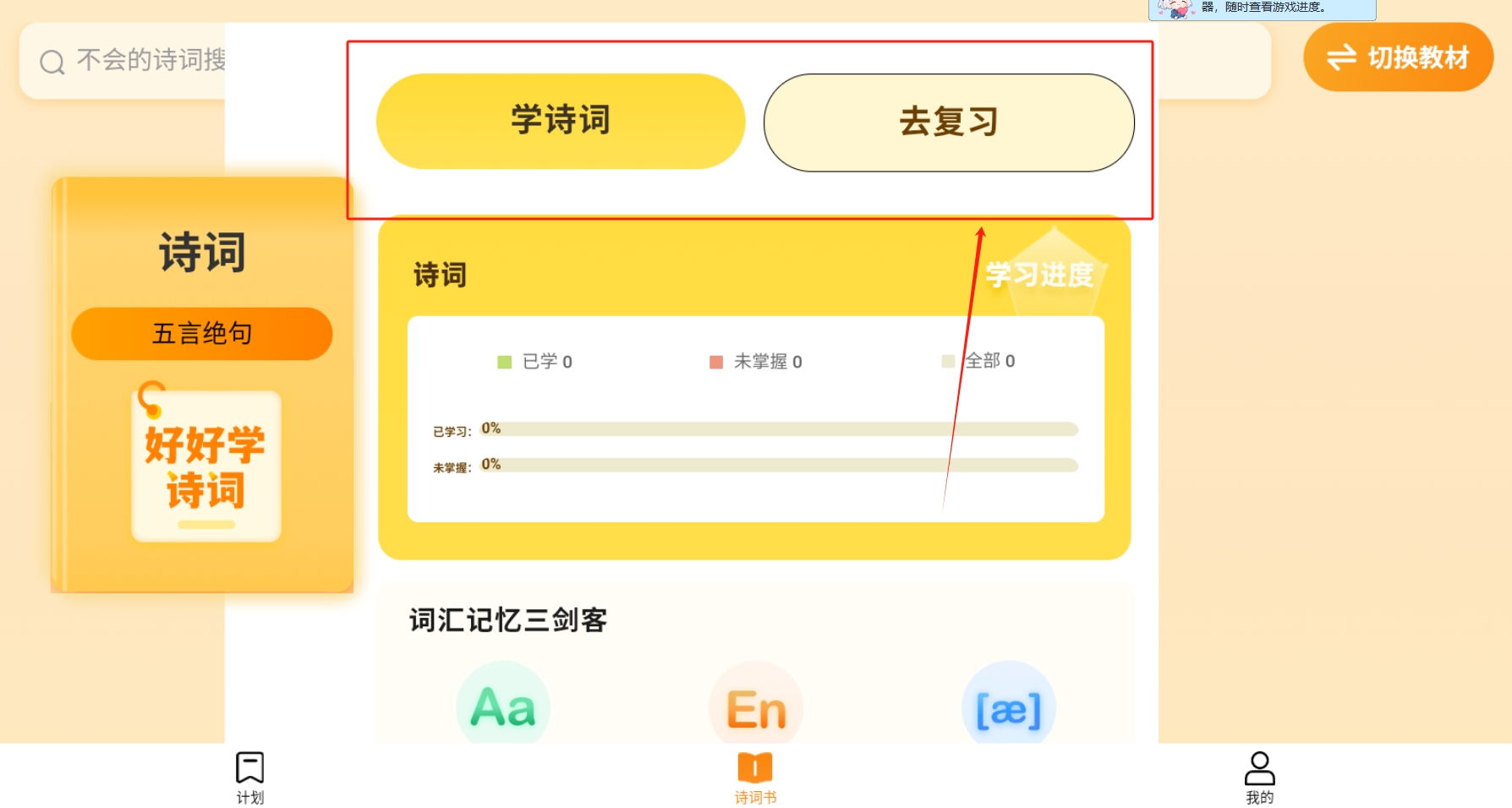
Task: Open the 诗词 五言绝句 book cover
Action: pos(202,385)
